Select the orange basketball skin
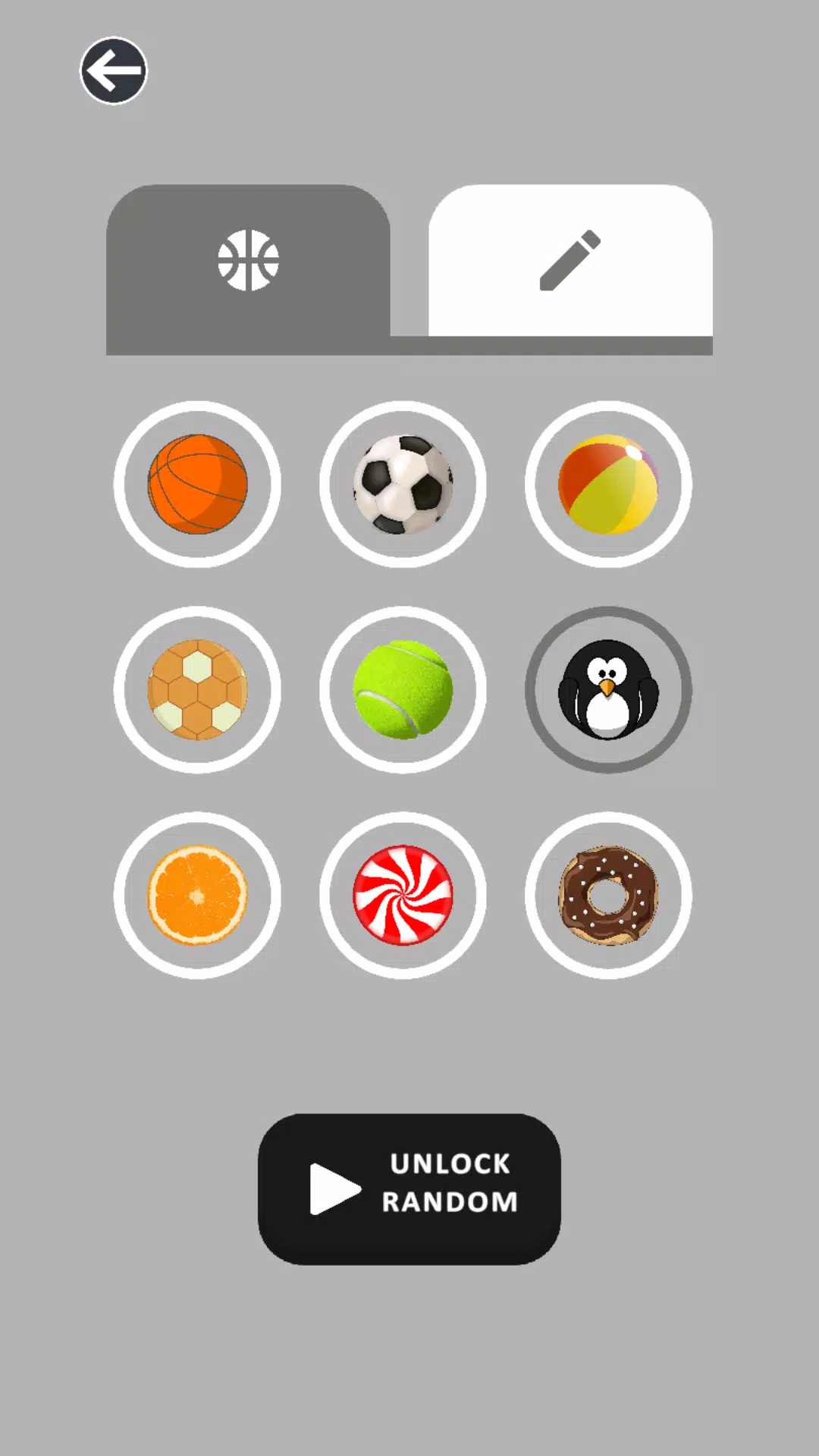The image size is (819, 1456). click(197, 484)
